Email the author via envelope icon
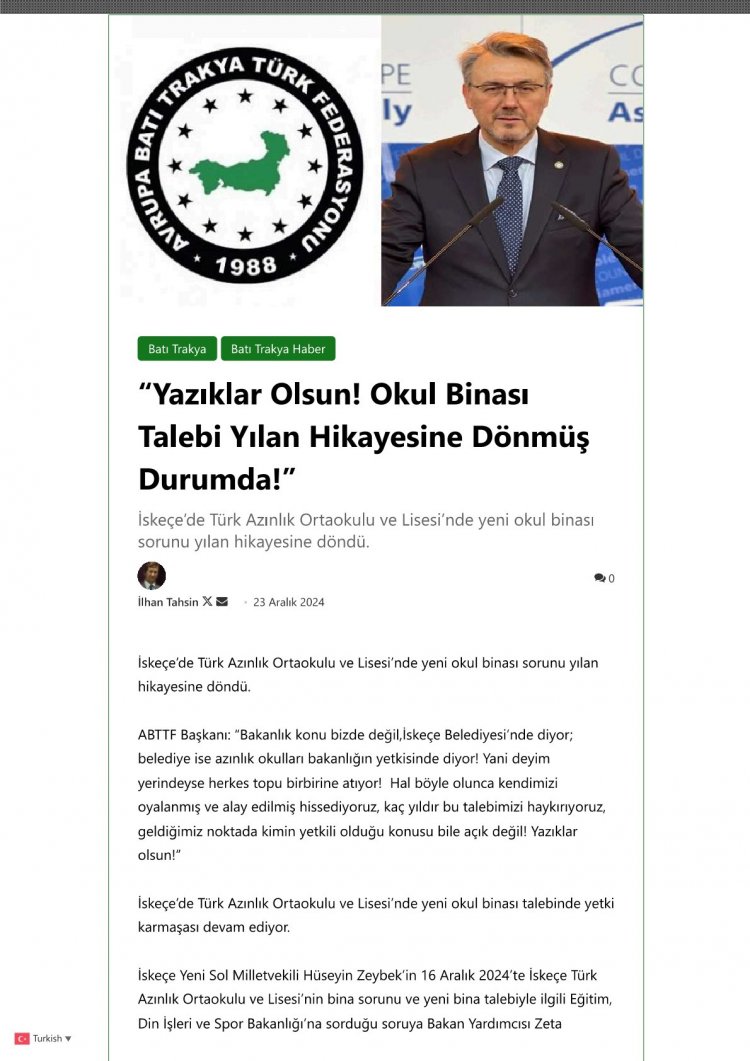The width and height of the screenshot is (750, 1061). pyautogui.click(x=222, y=602)
